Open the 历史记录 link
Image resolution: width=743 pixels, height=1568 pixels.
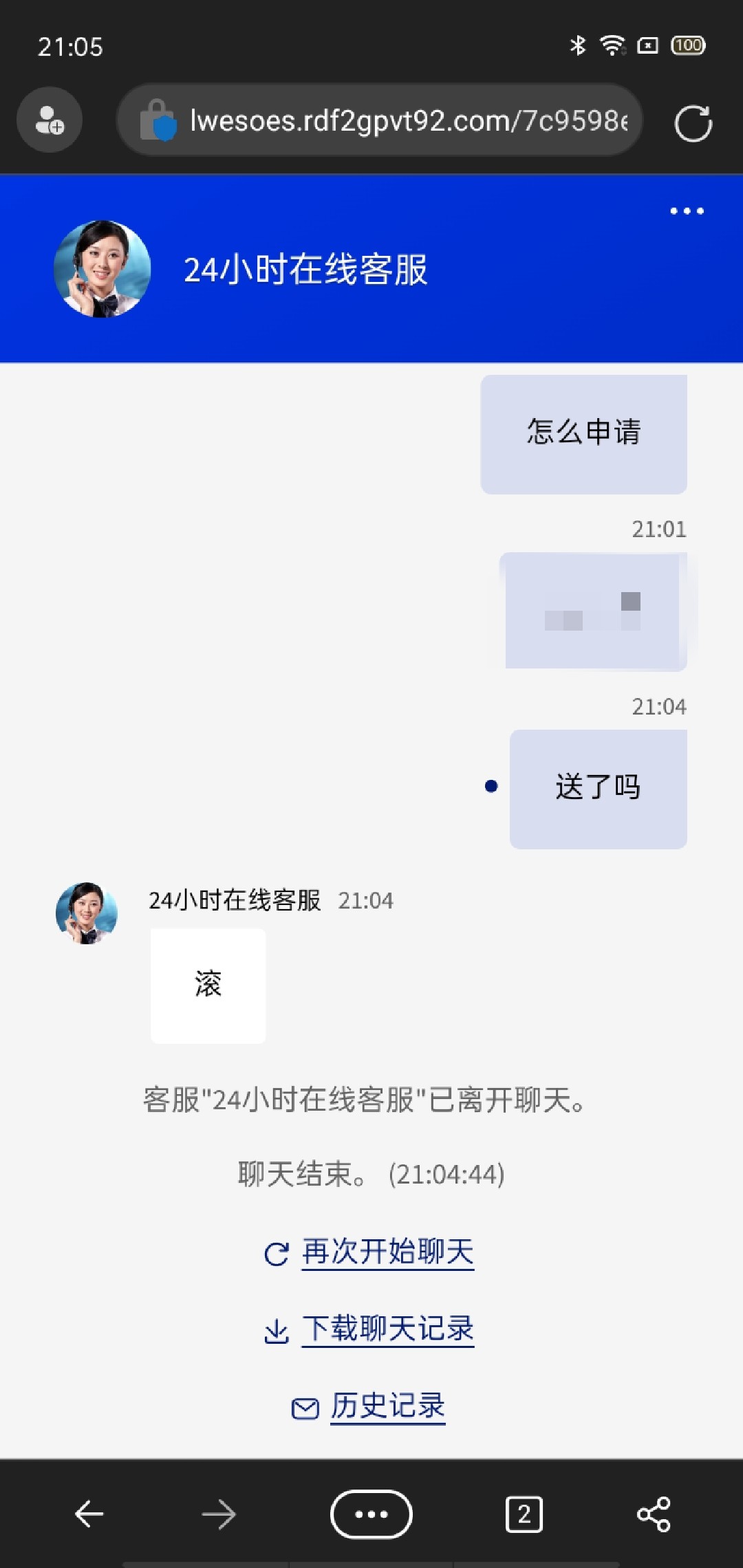(387, 1406)
